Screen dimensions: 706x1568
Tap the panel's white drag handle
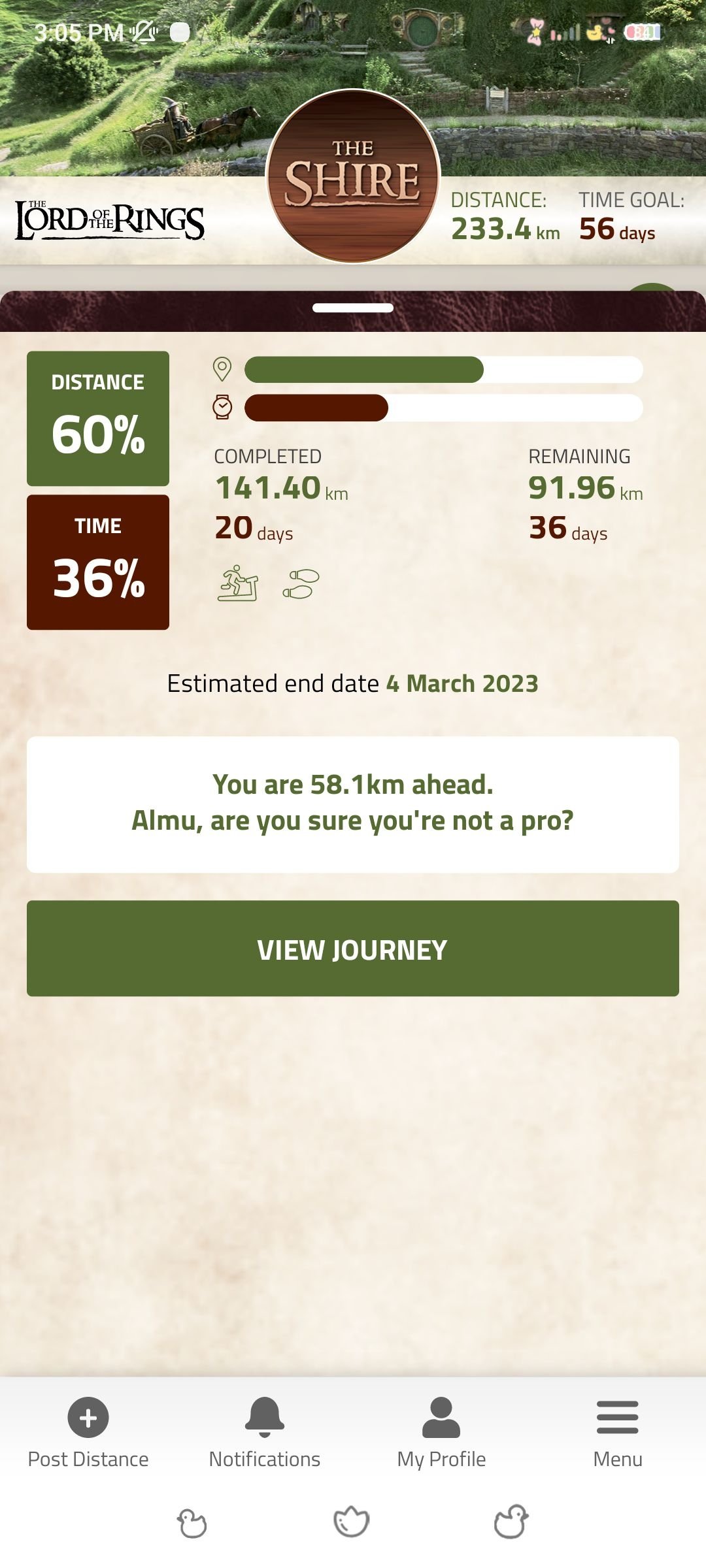[353, 308]
